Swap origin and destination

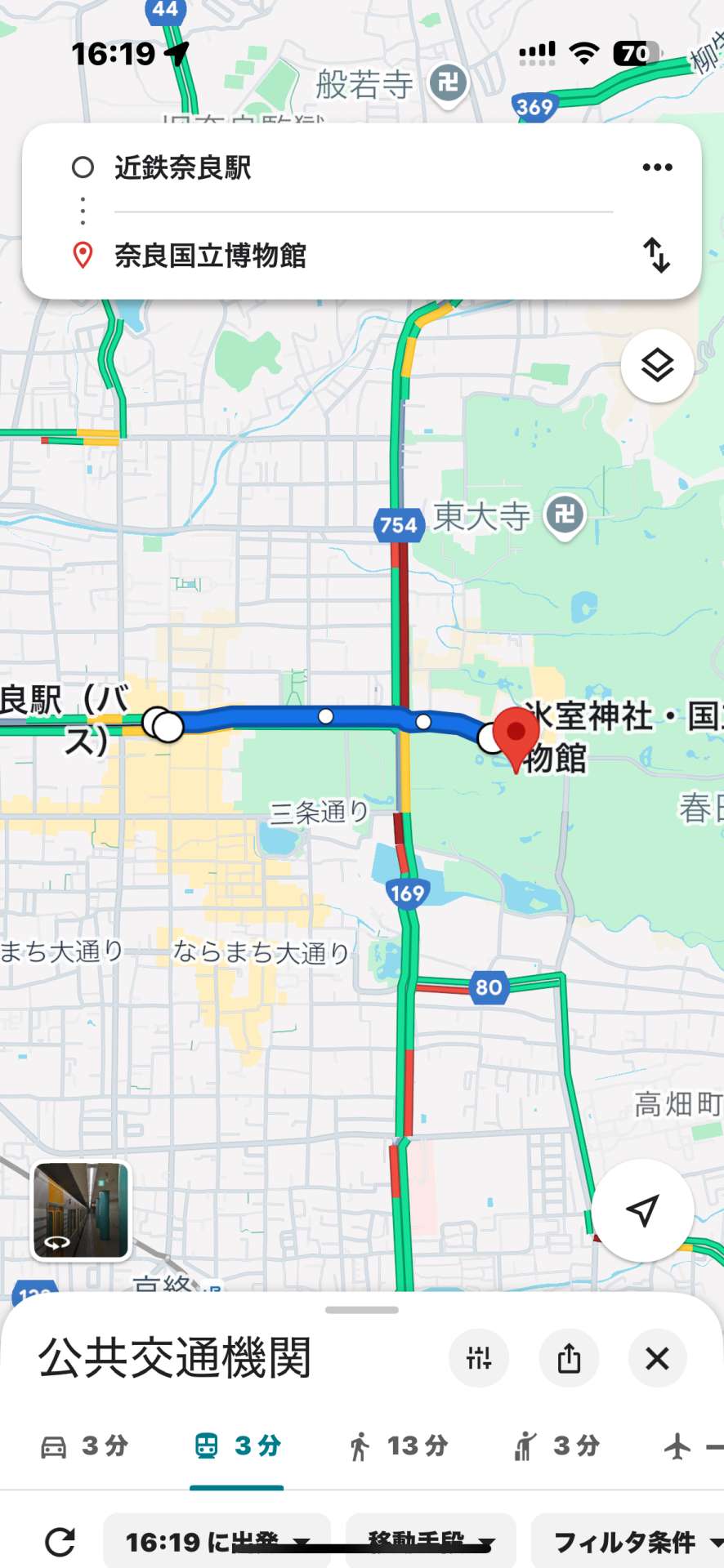[656, 255]
